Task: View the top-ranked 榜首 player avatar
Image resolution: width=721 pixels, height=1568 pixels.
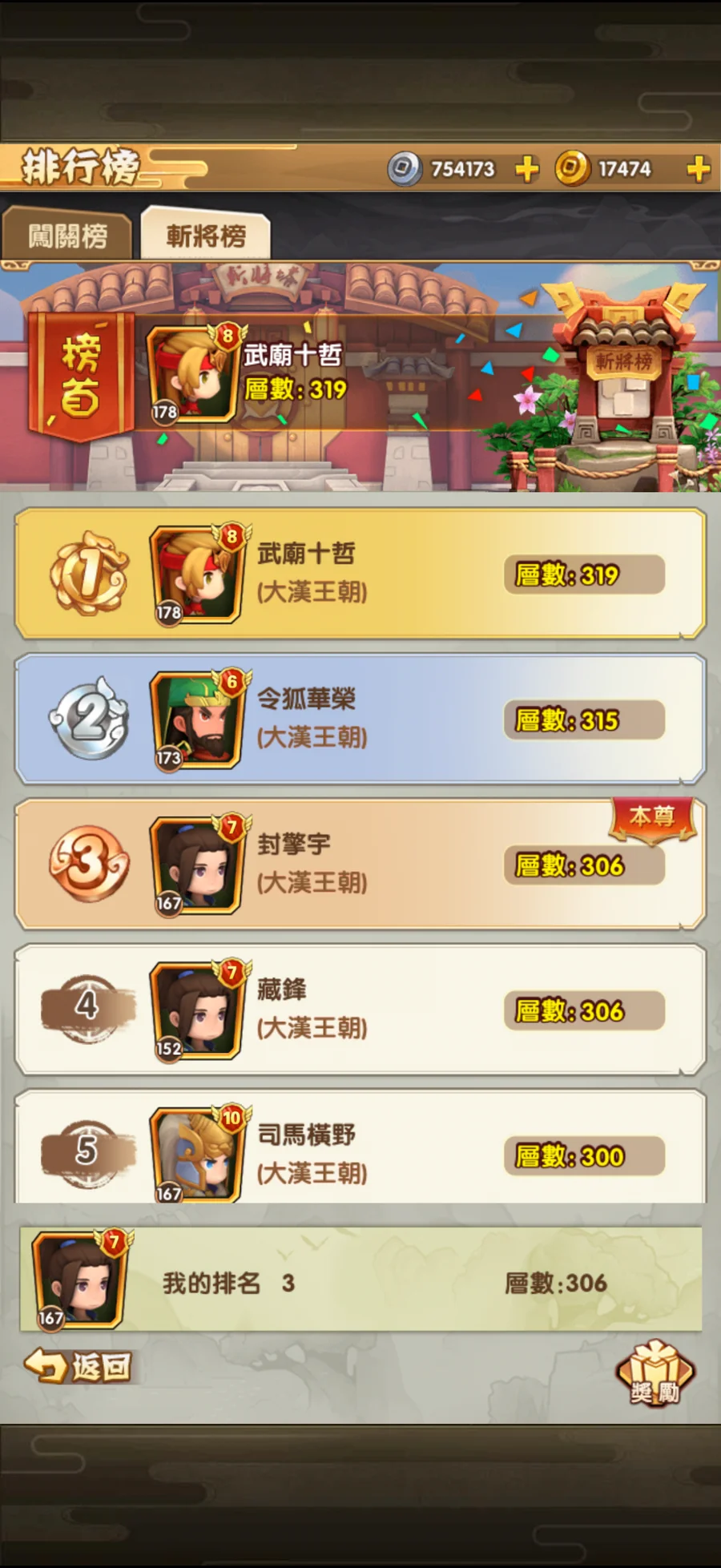Action: [x=192, y=375]
